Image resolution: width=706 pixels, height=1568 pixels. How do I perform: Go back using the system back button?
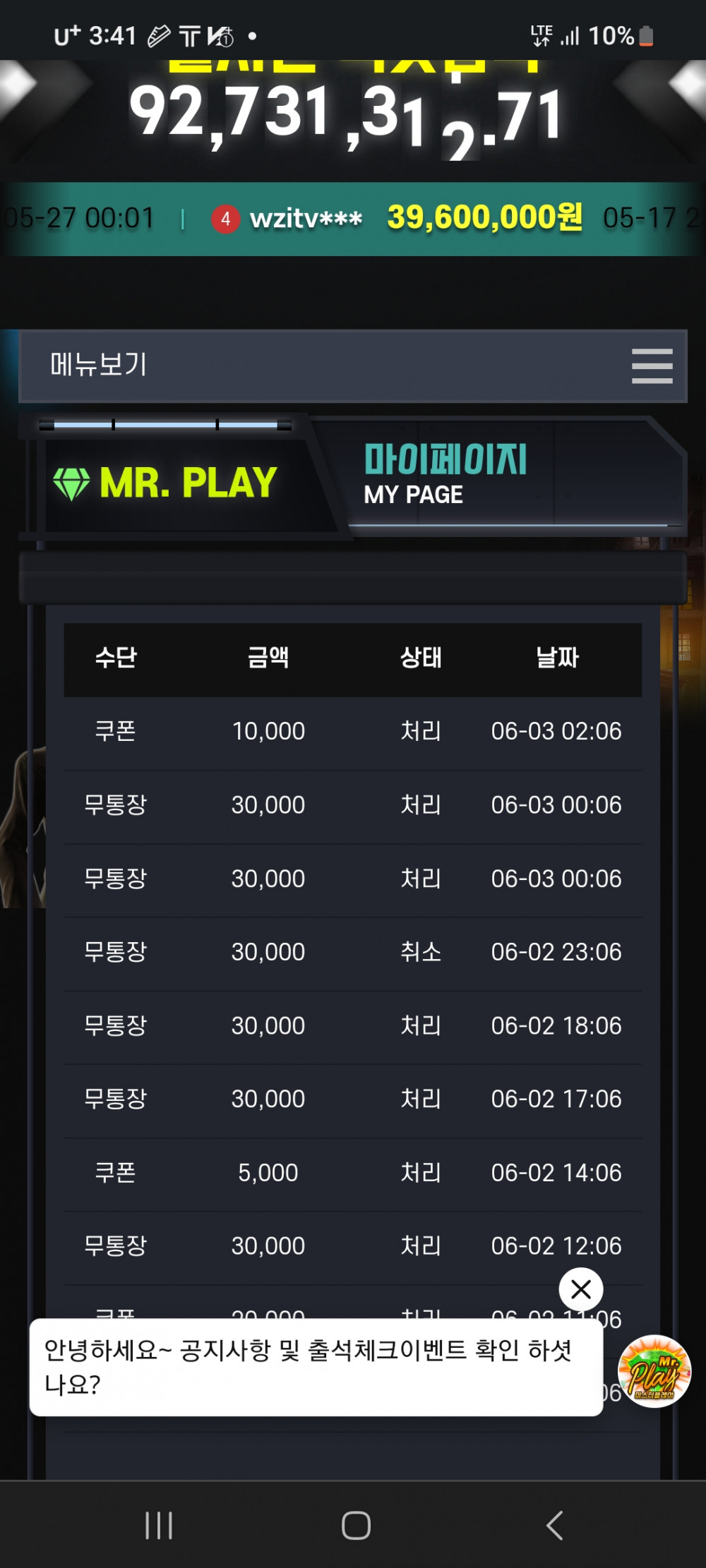(555, 1525)
